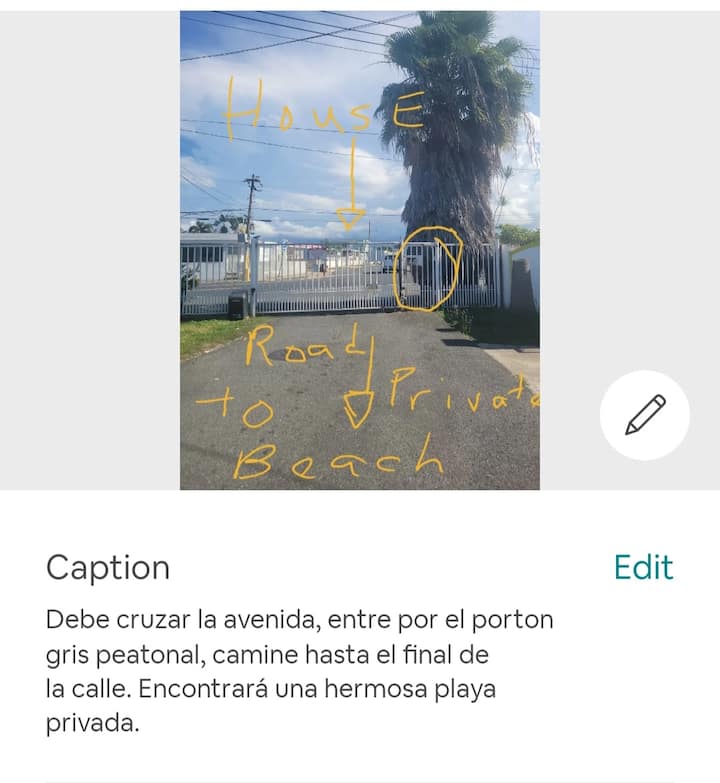The width and height of the screenshot is (720, 783).
Task: Open the annotated gate photo
Action: tap(359, 250)
